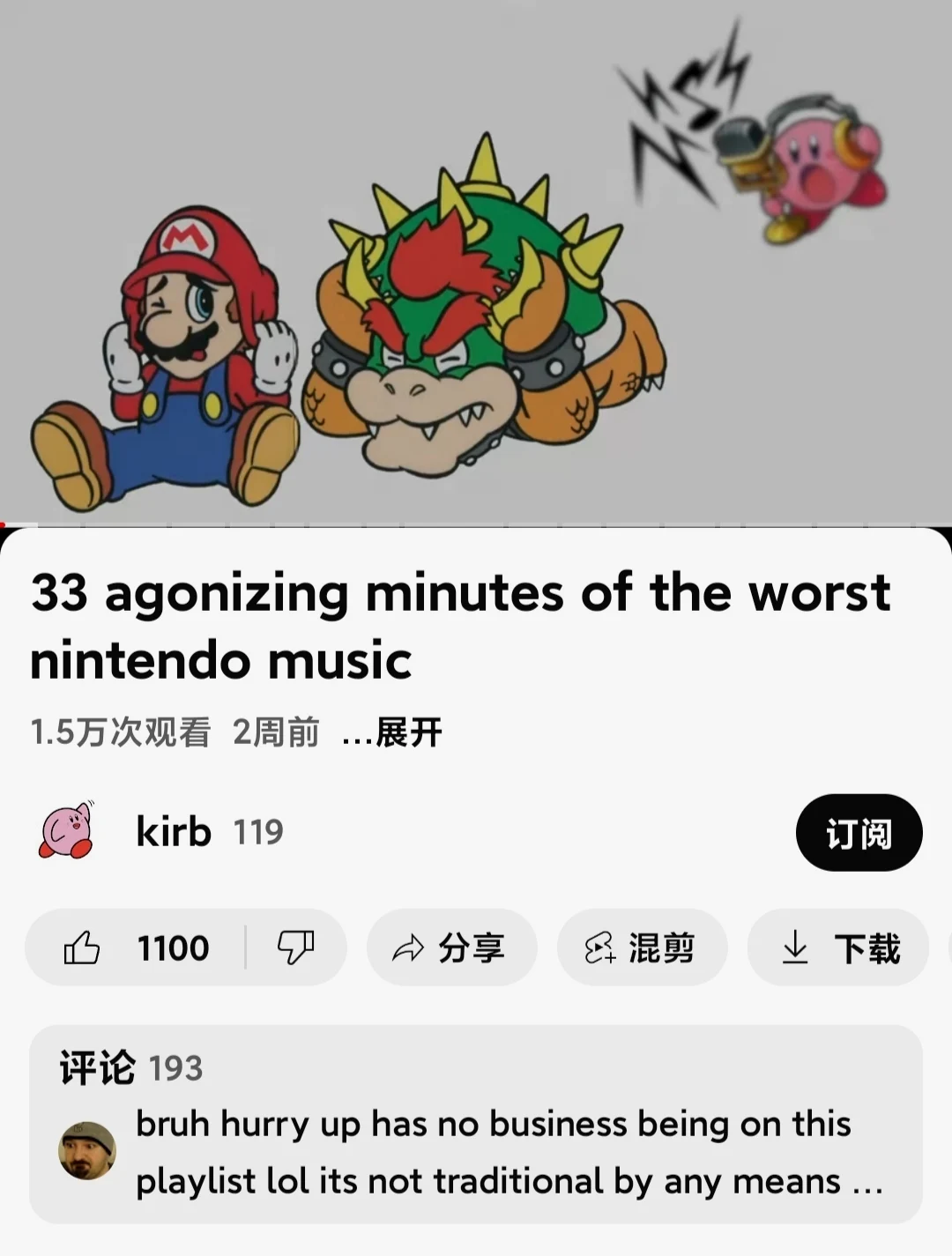
Task: Like this video
Action: coord(137,948)
